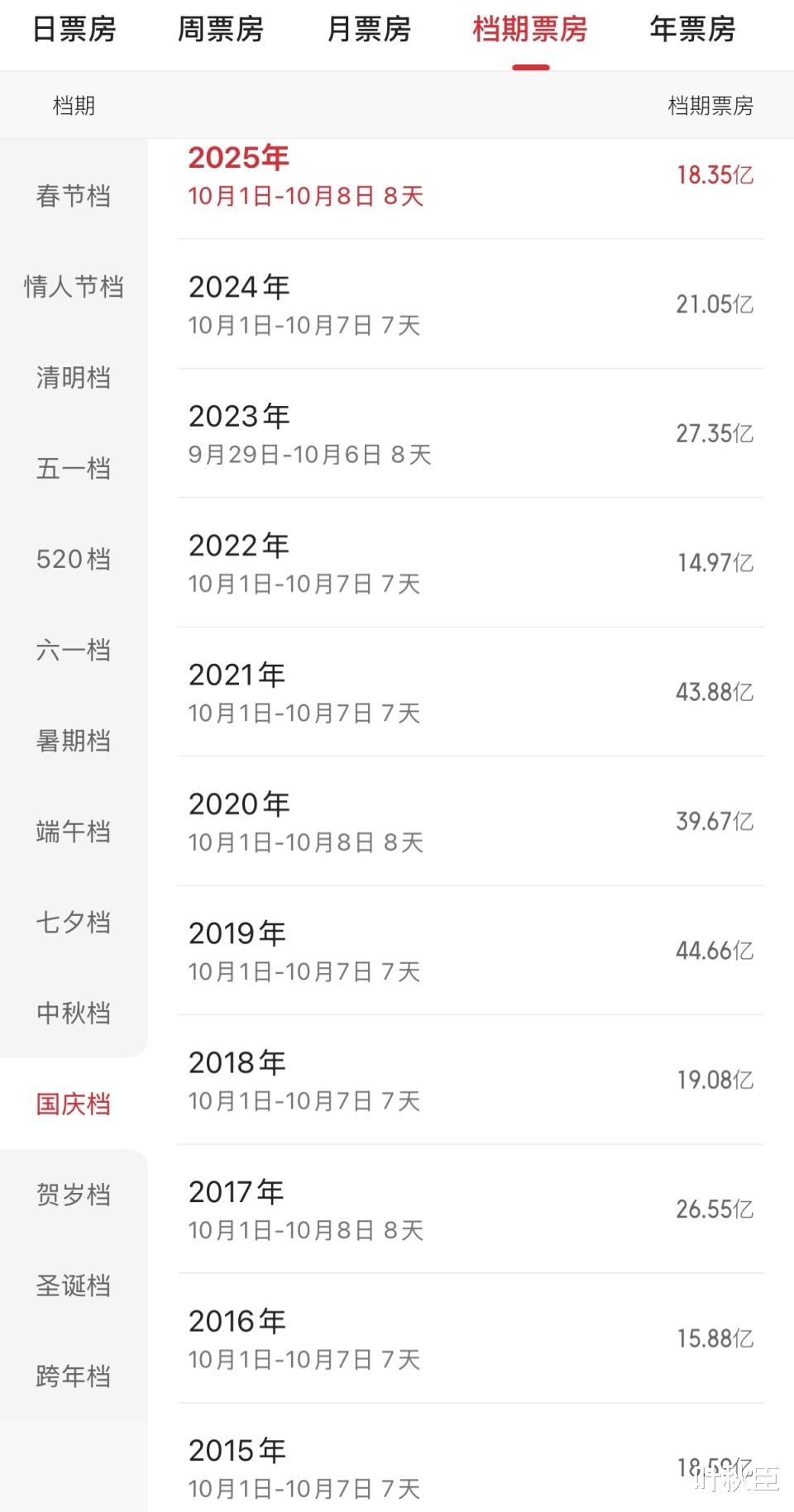This screenshot has height=1512, width=794.
Task: Select the 七夕档 period
Action: point(74,923)
